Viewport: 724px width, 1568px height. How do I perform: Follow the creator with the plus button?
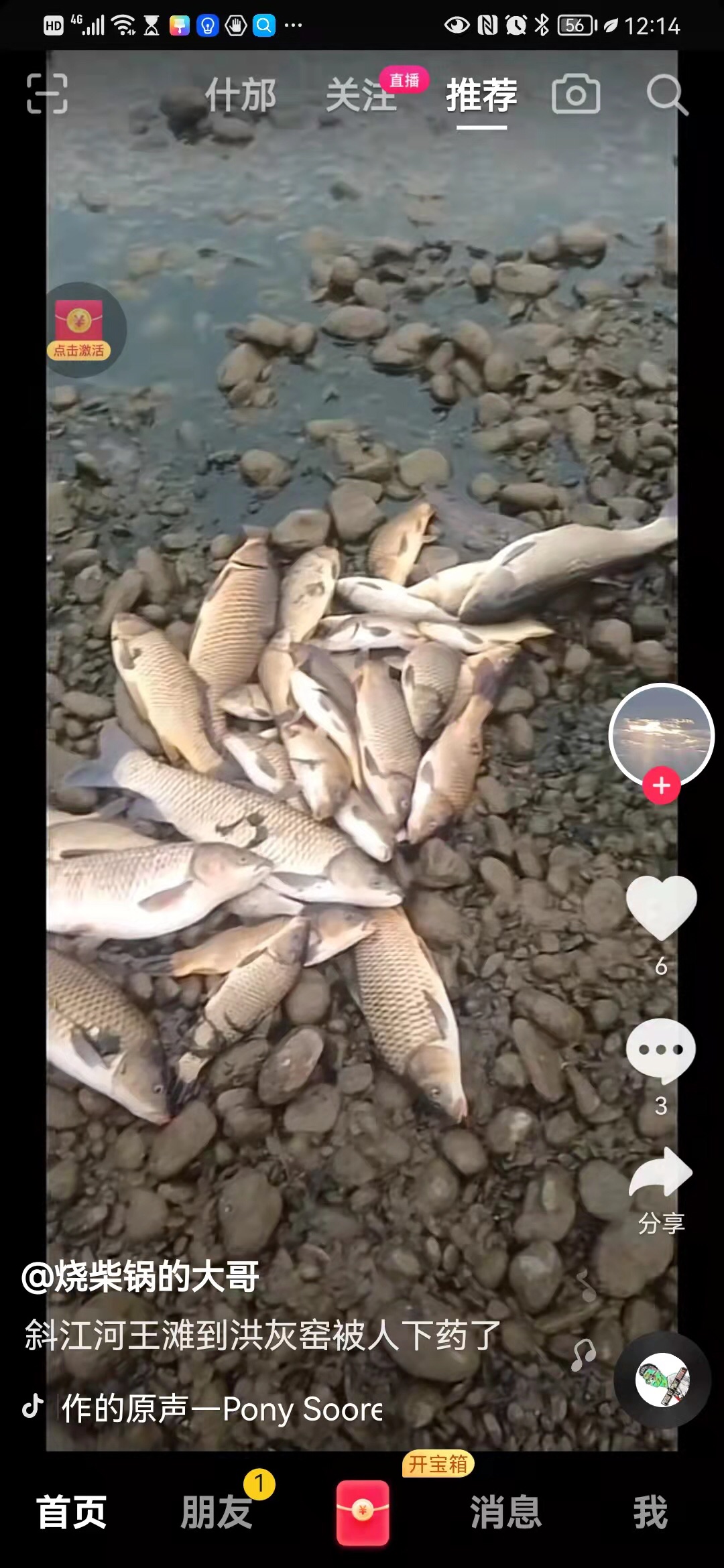[x=662, y=785]
